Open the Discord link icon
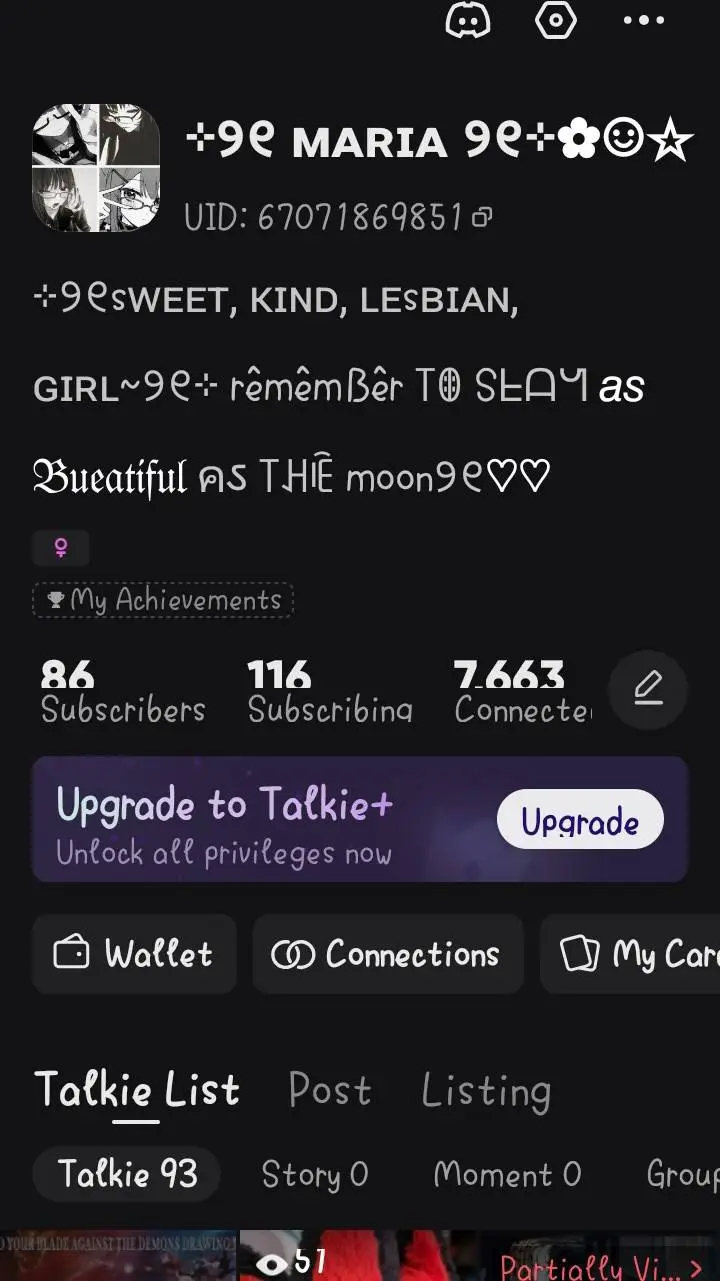This screenshot has width=720, height=1281. [467, 21]
